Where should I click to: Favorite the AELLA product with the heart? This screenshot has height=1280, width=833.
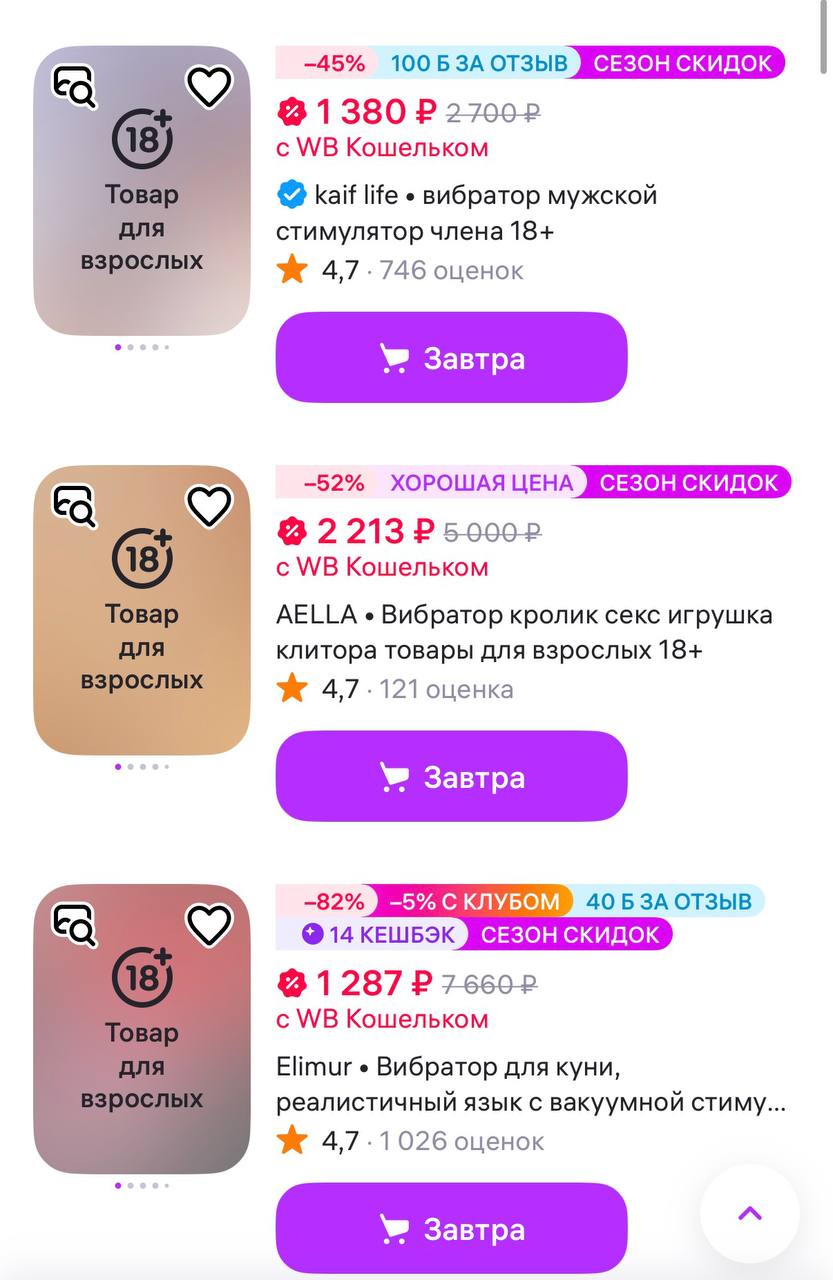click(210, 507)
